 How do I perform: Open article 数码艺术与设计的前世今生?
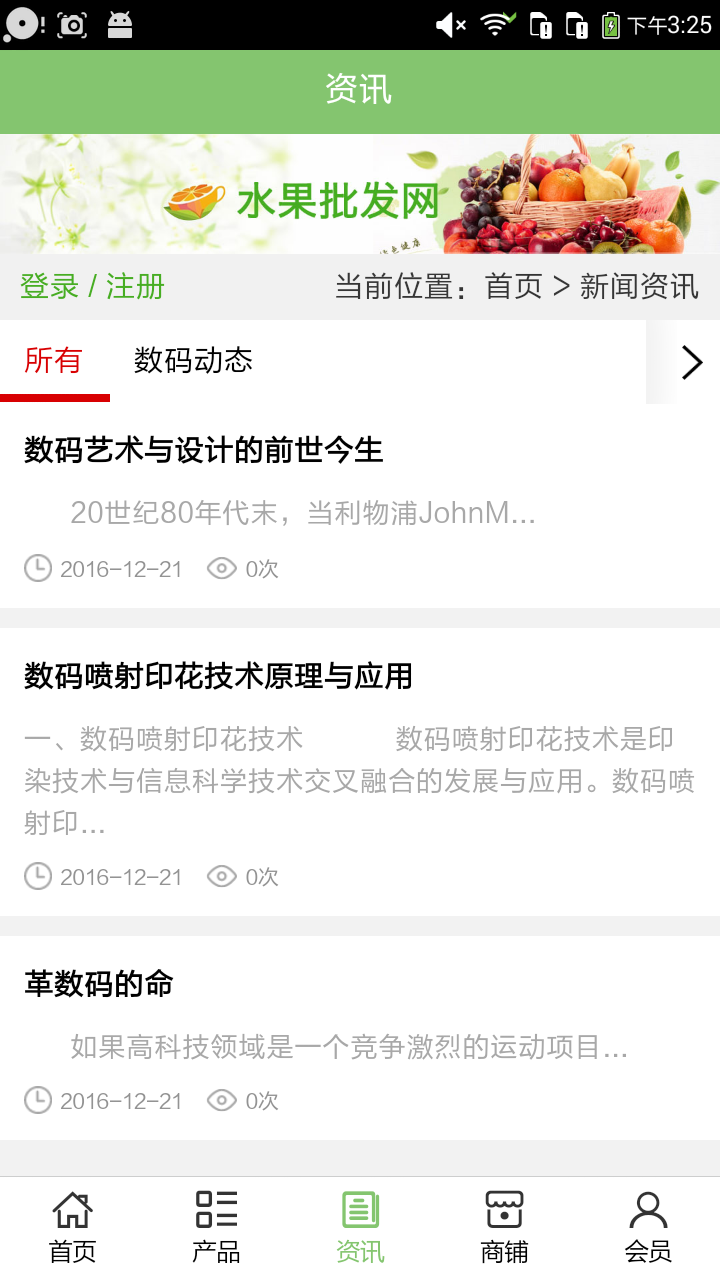tap(204, 450)
